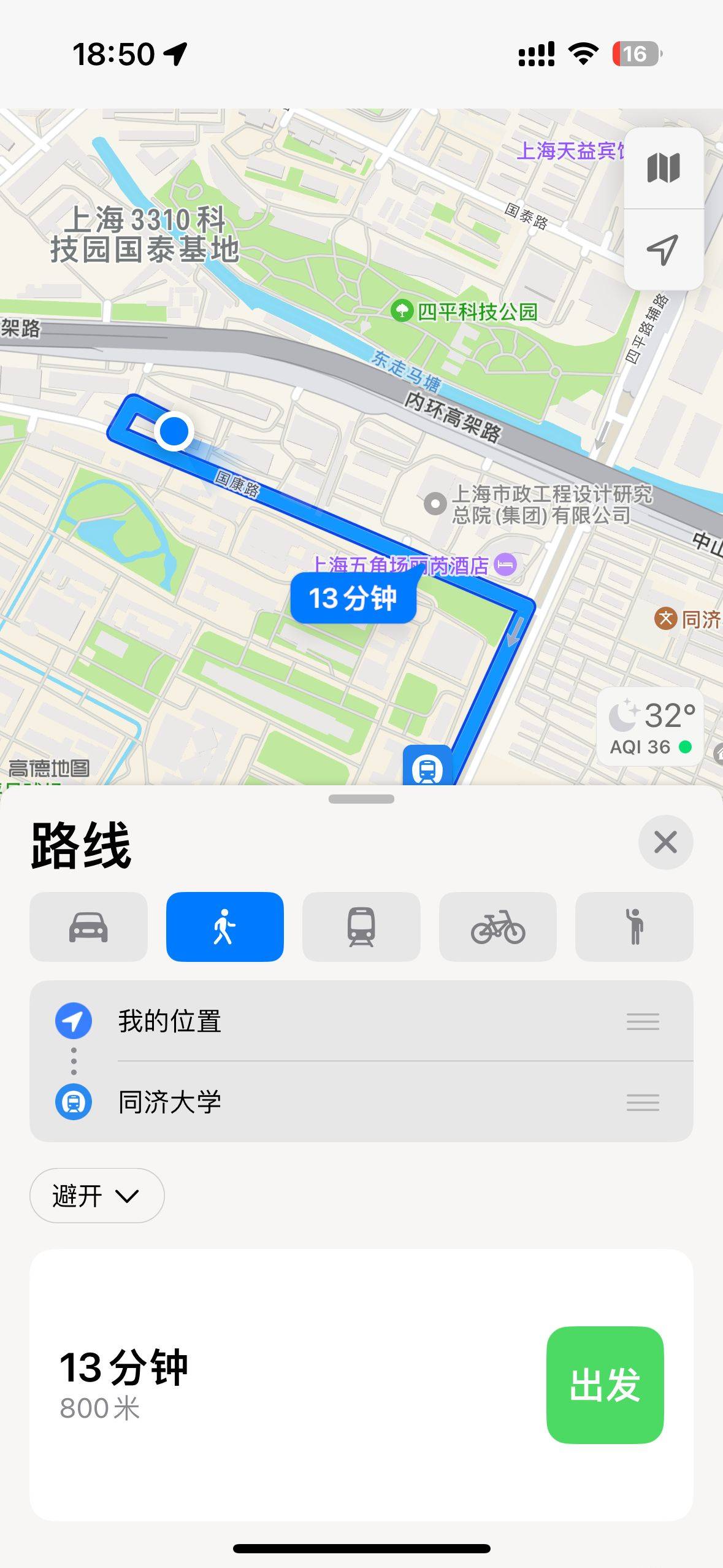723x1568 pixels.
Task: Tap the location tracking arrow button
Action: click(x=664, y=250)
